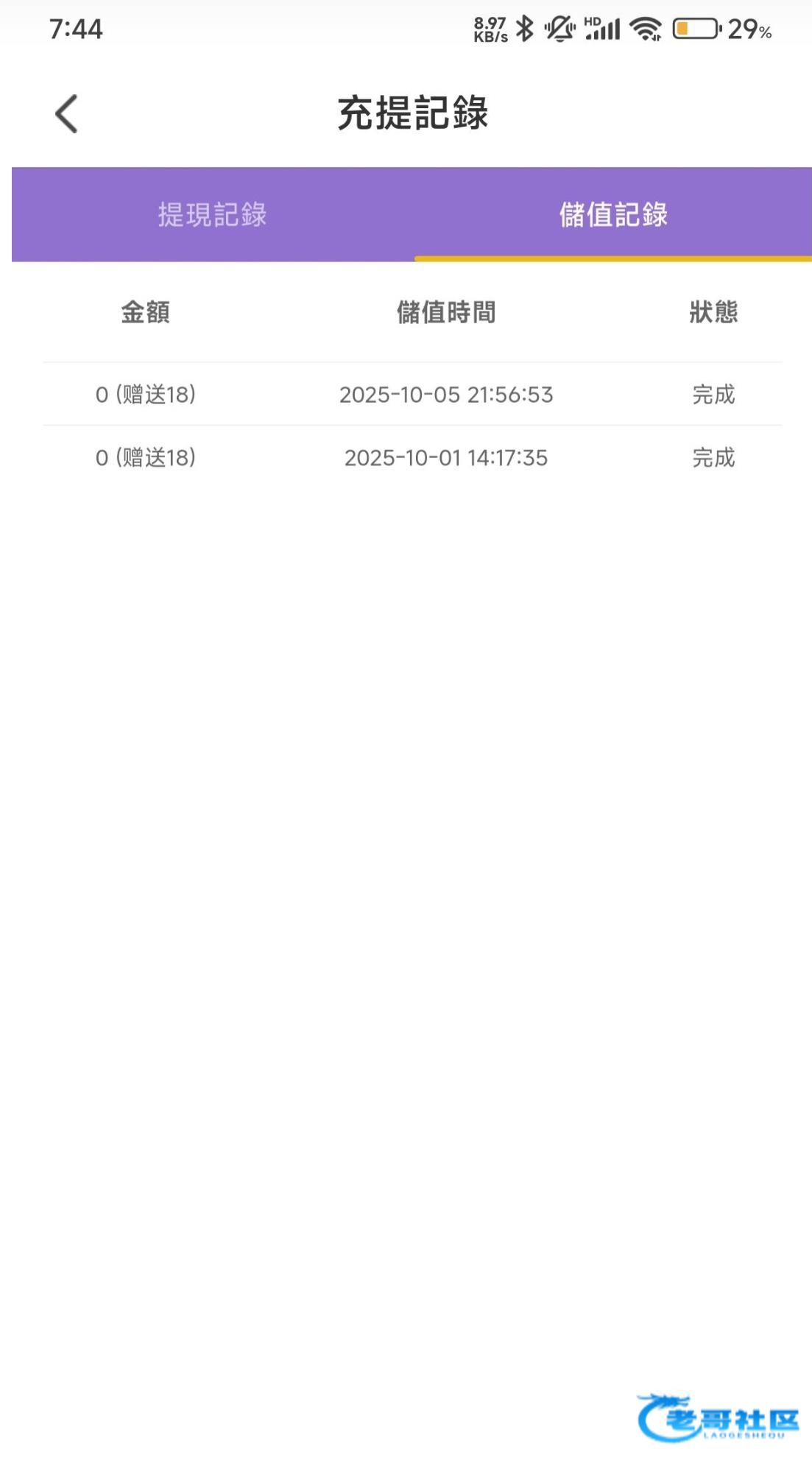Switch to the 提現記錄 tab

(212, 214)
